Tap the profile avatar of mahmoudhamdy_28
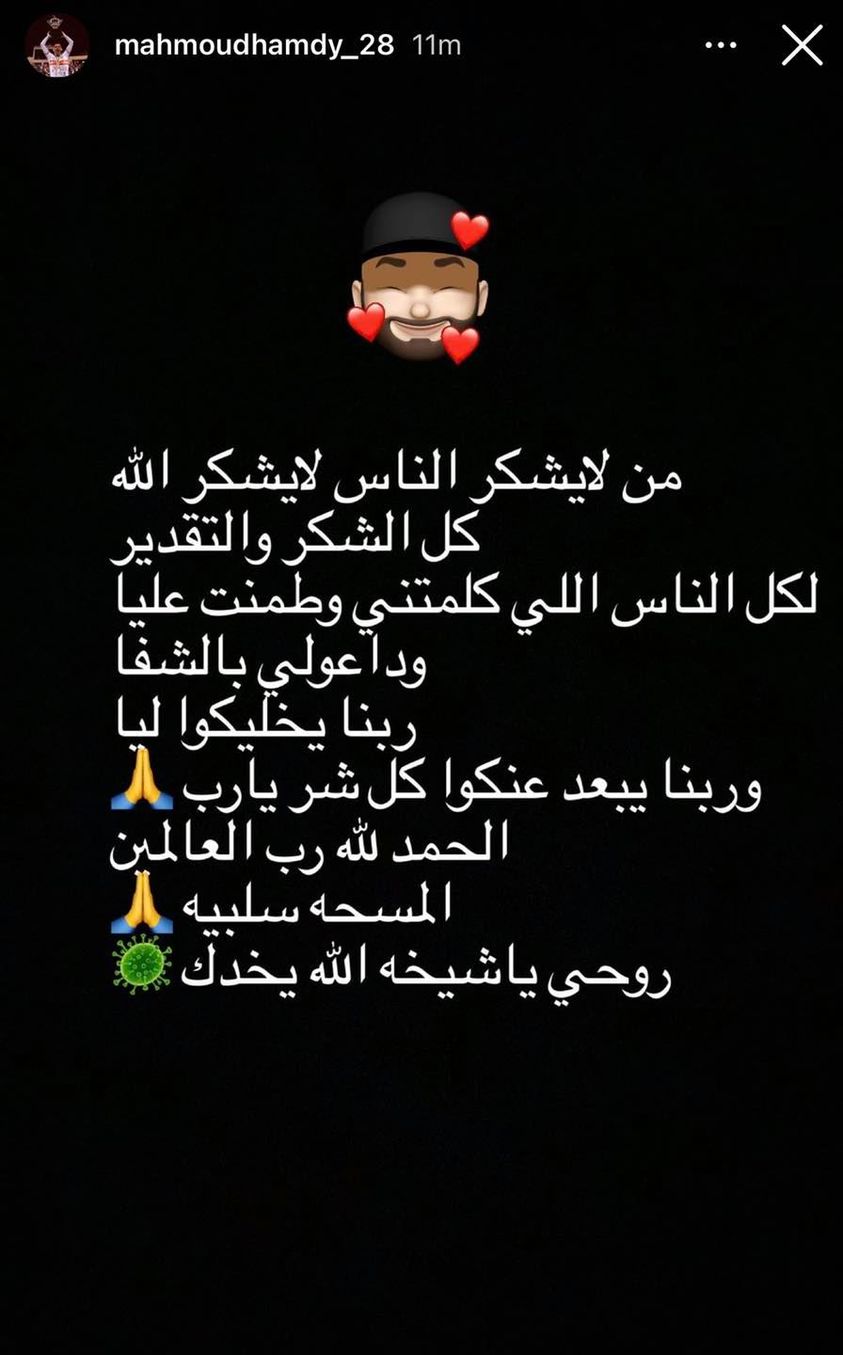Screen dimensions: 843x1355 tap(57, 46)
